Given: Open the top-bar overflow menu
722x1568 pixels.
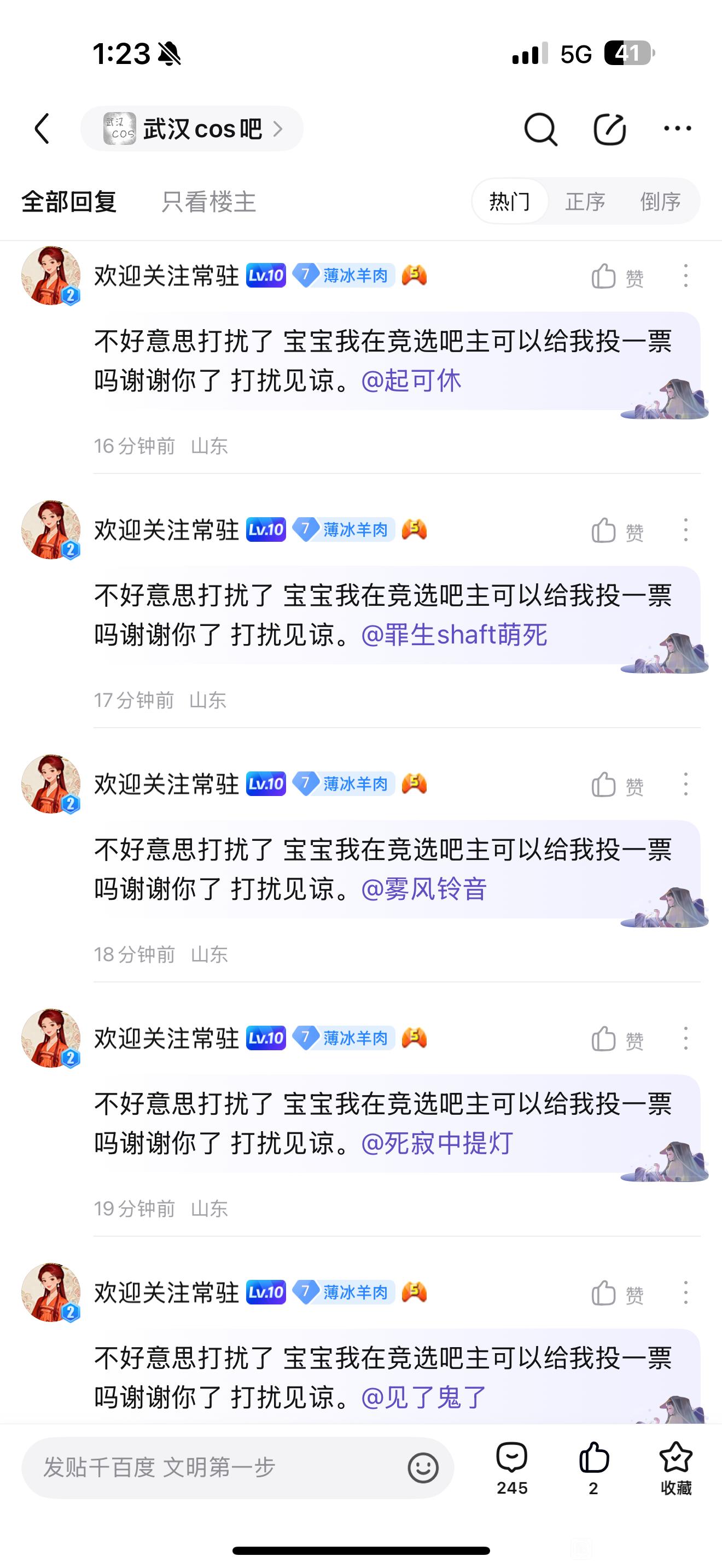Looking at the screenshot, I should click(677, 128).
